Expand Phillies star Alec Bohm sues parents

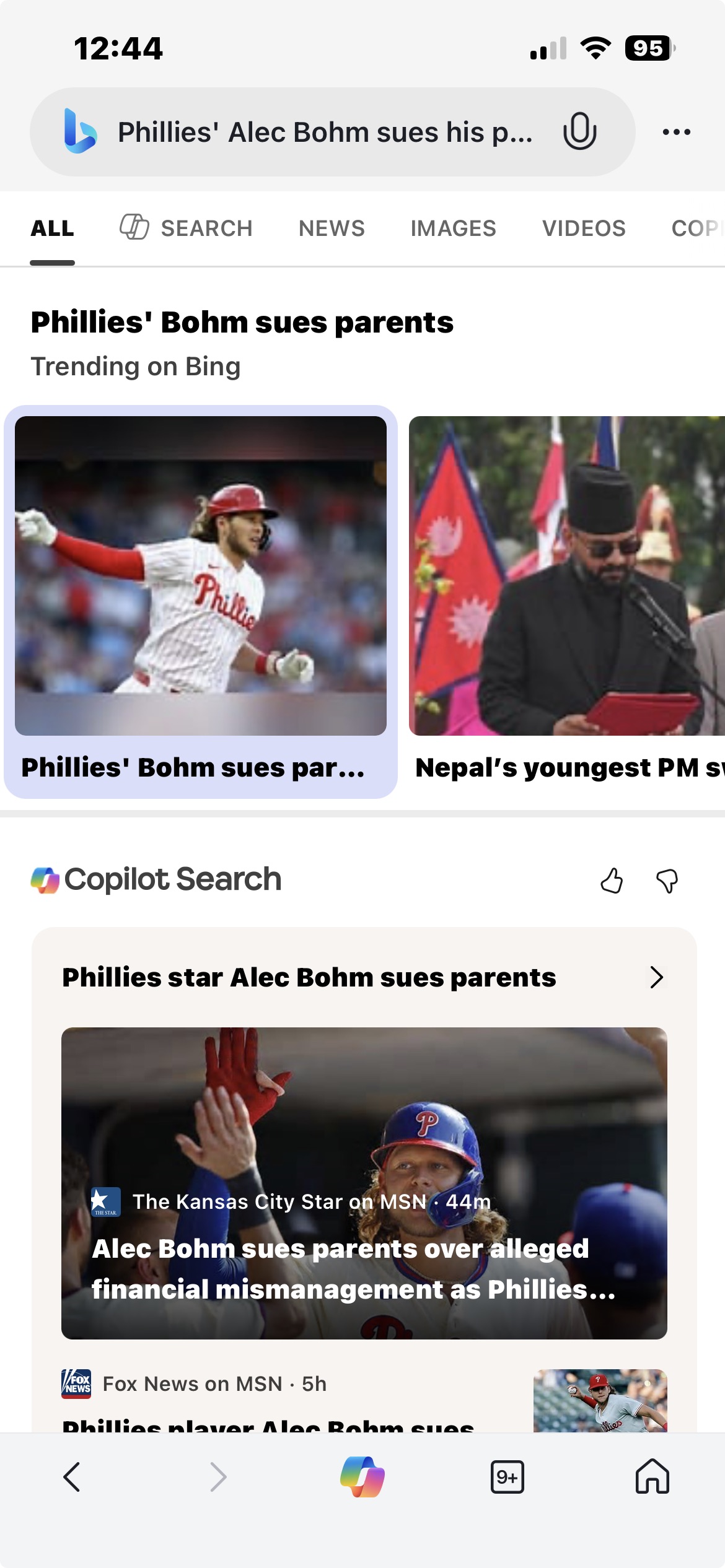(x=657, y=977)
